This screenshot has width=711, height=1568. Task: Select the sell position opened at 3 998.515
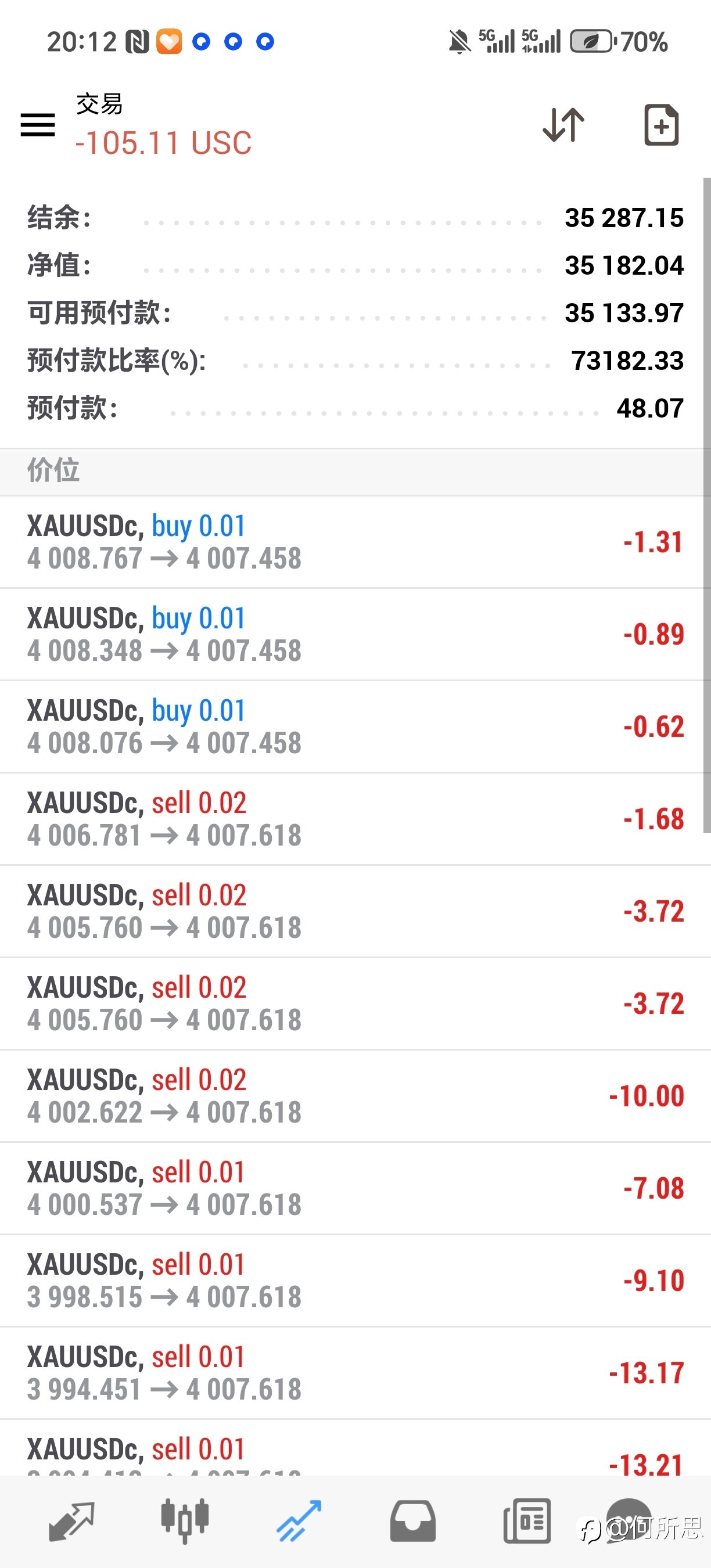pyautogui.click(x=355, y=1281)
